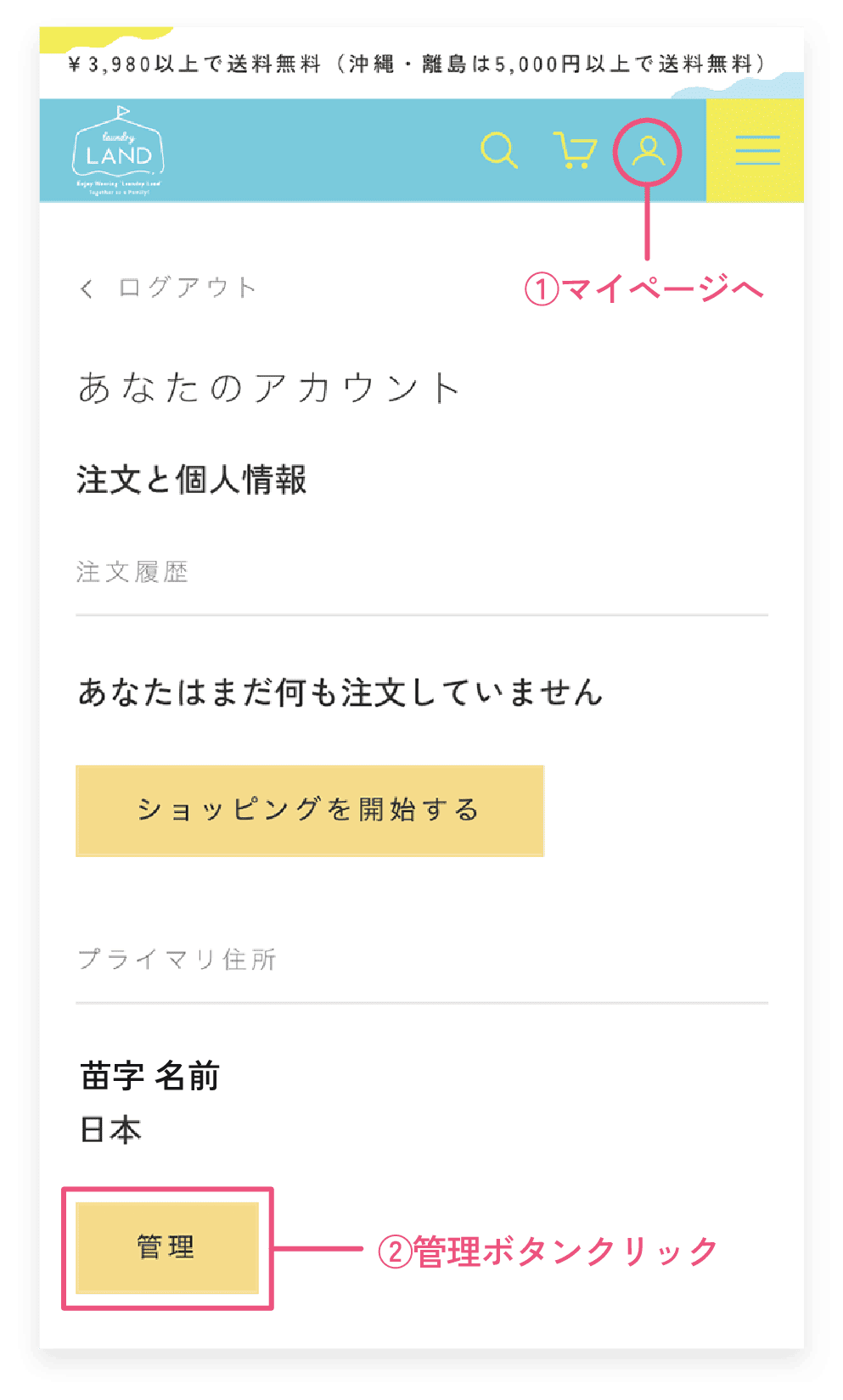Open the hamburger menu
The width and height of the screenshot is (843, 1400).
[756, 150]
